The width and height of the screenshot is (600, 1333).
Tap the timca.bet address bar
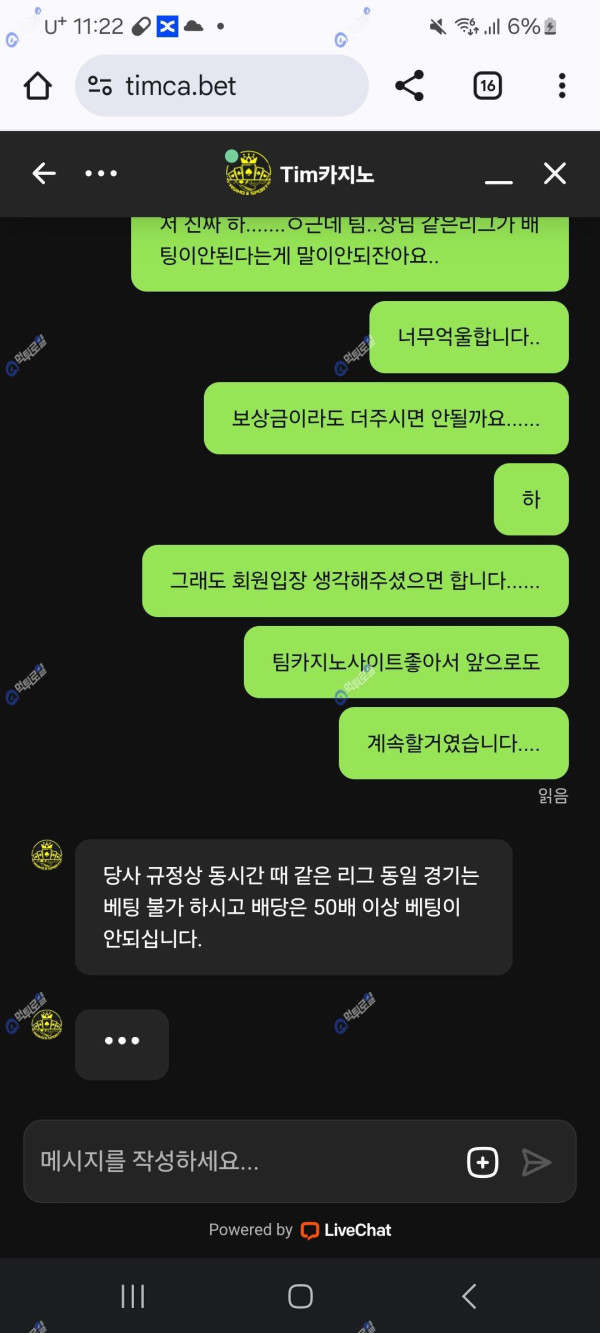coord(222,86)
